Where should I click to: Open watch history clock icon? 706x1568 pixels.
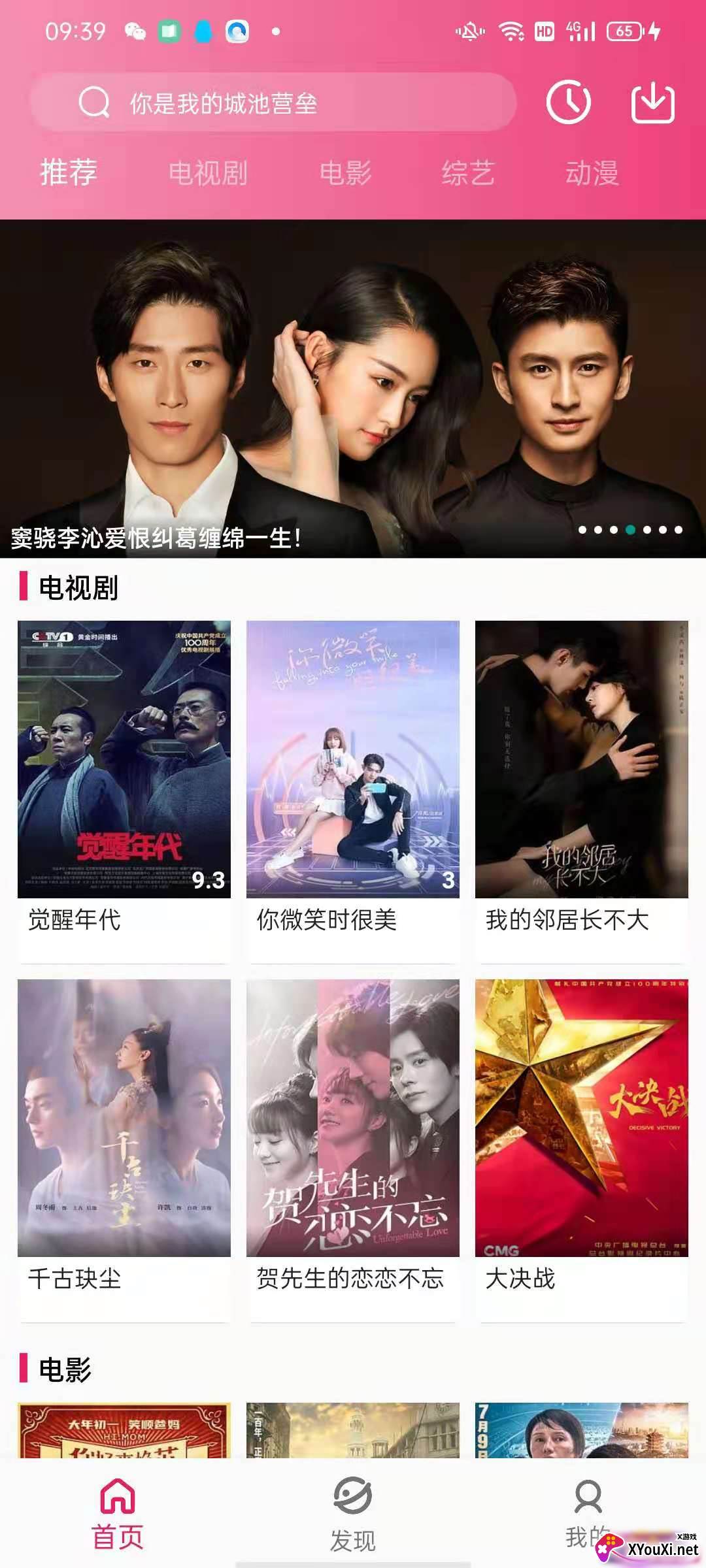click(568, 103)
